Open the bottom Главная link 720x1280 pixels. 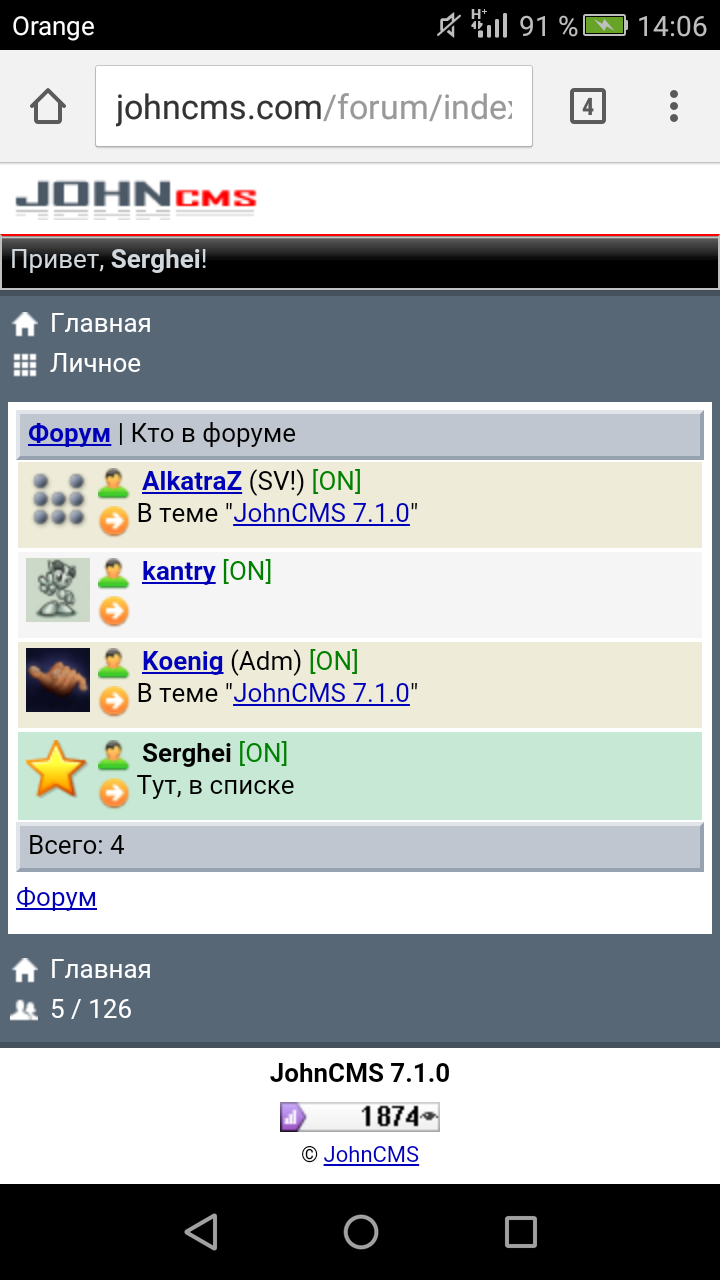100,969
